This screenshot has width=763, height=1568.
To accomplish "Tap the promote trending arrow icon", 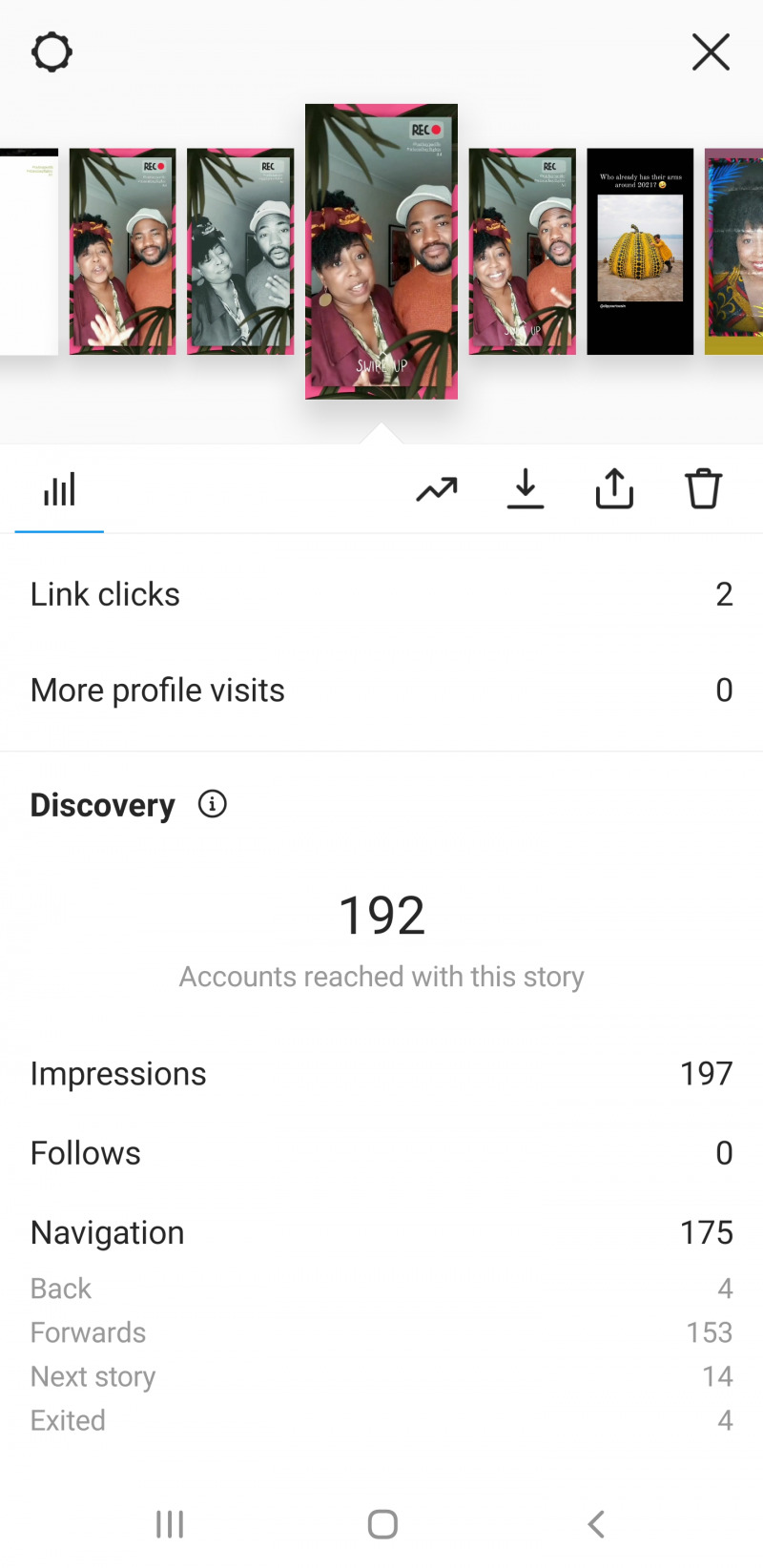I will (437, 490).
